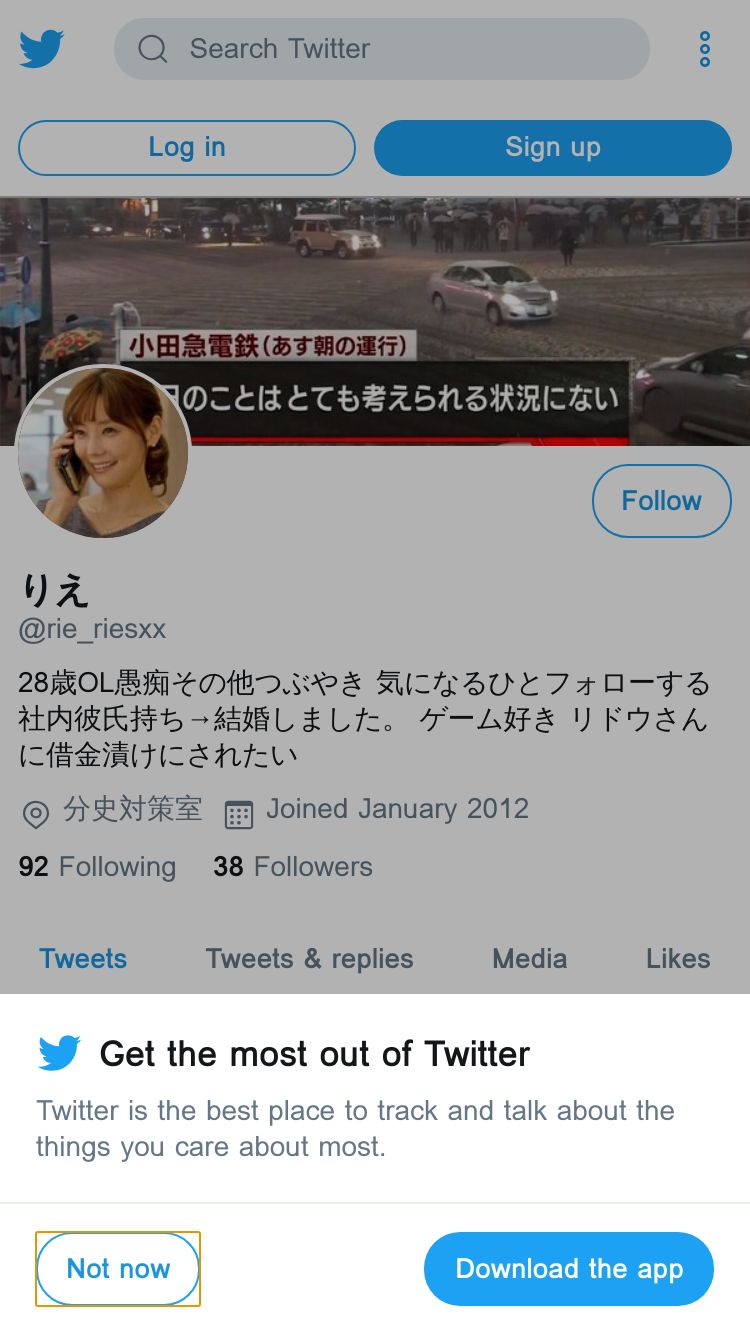The image size is (750, 1334).
Task: Tap the Twitter bird home icon
Action: pyautogui.click(x=42, y=49)
